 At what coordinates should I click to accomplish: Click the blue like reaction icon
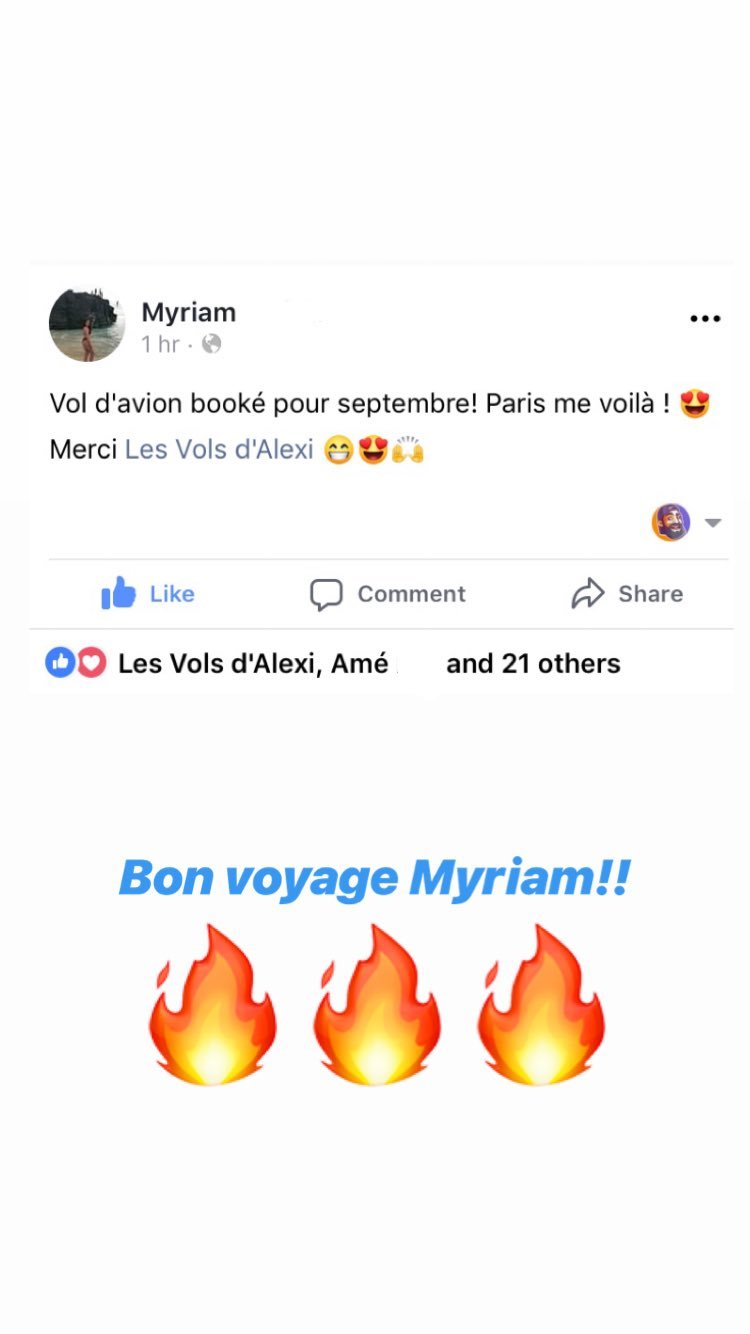[x=60, y=662]
